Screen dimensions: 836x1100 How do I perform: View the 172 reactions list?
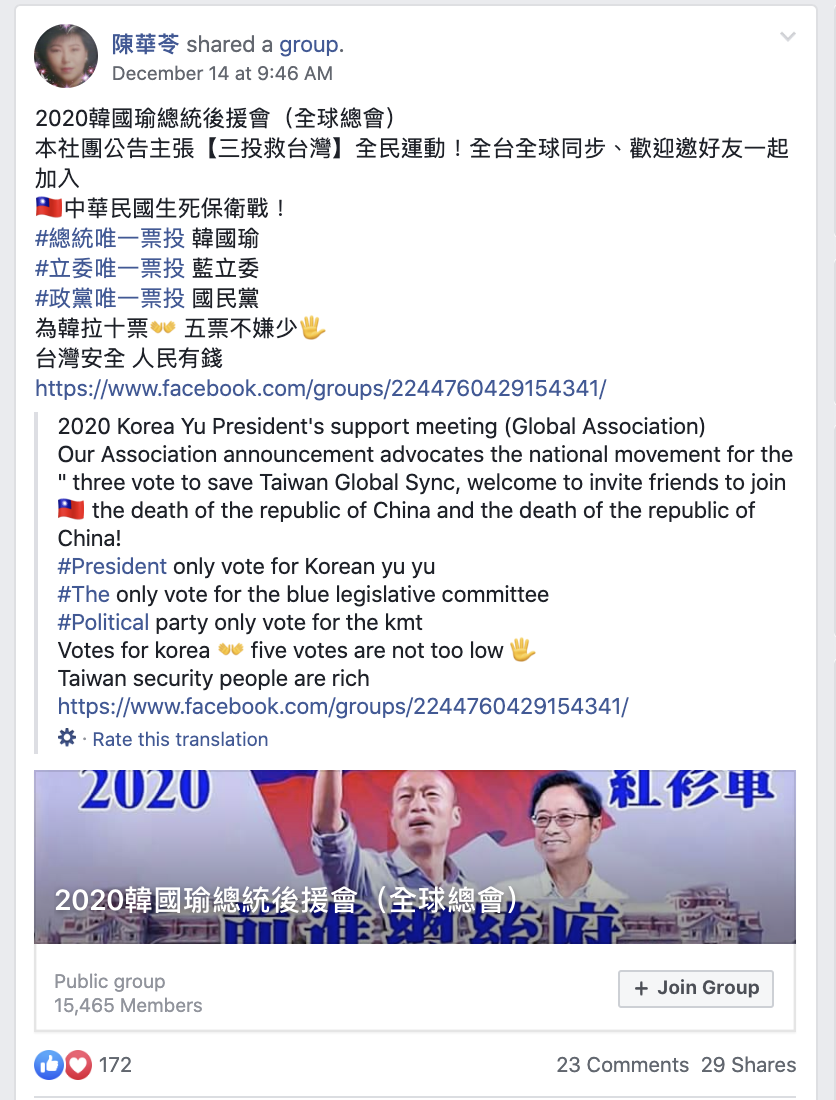click(x=115, y=1065)
